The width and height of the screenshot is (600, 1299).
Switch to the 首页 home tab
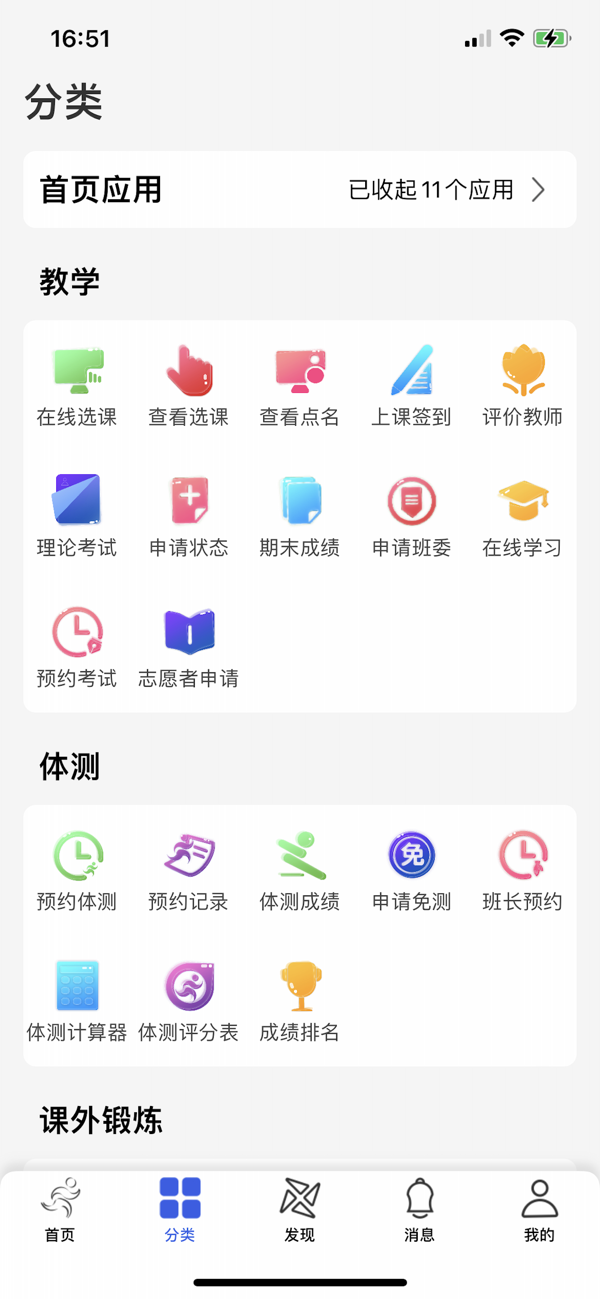click(x=60, y=1210)
